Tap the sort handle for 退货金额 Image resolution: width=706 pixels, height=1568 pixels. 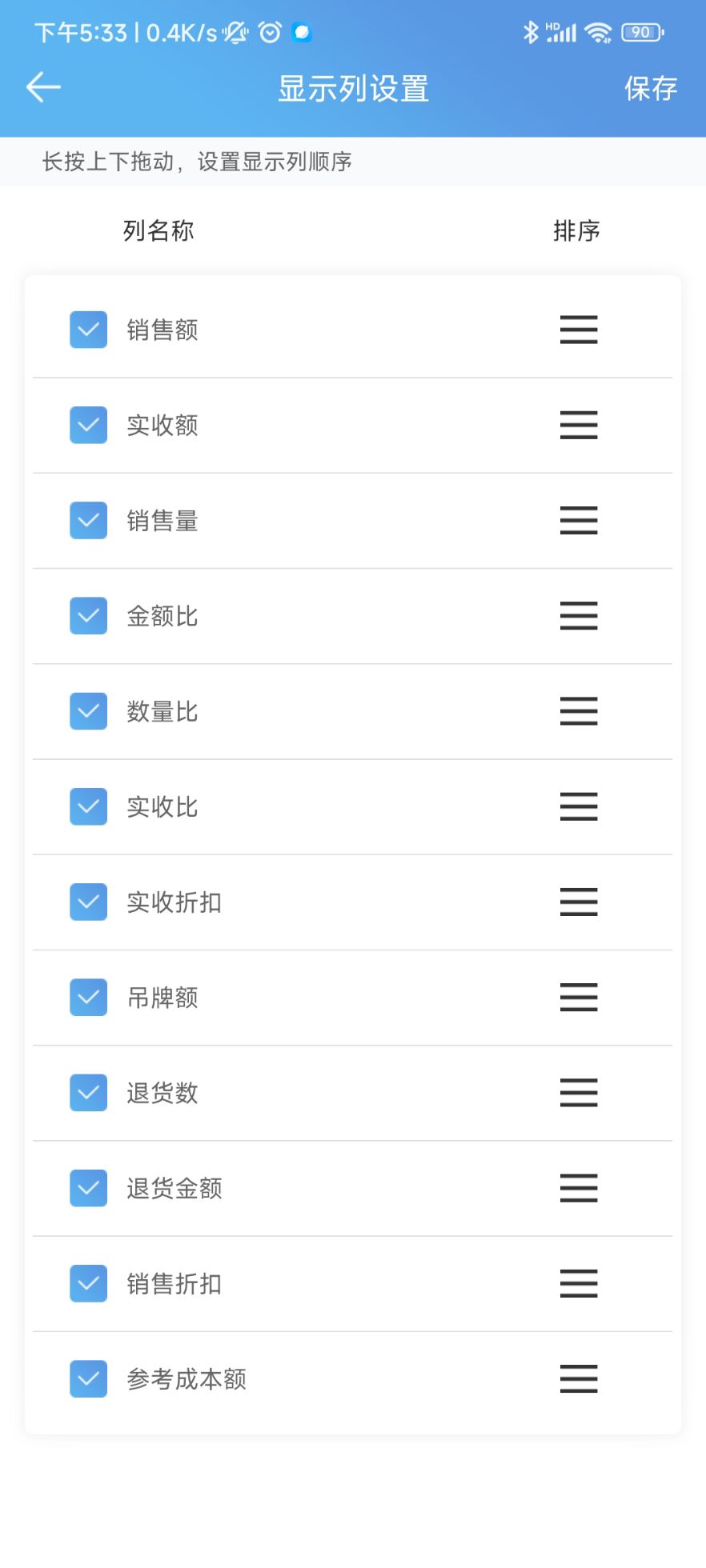point(579,1188)
